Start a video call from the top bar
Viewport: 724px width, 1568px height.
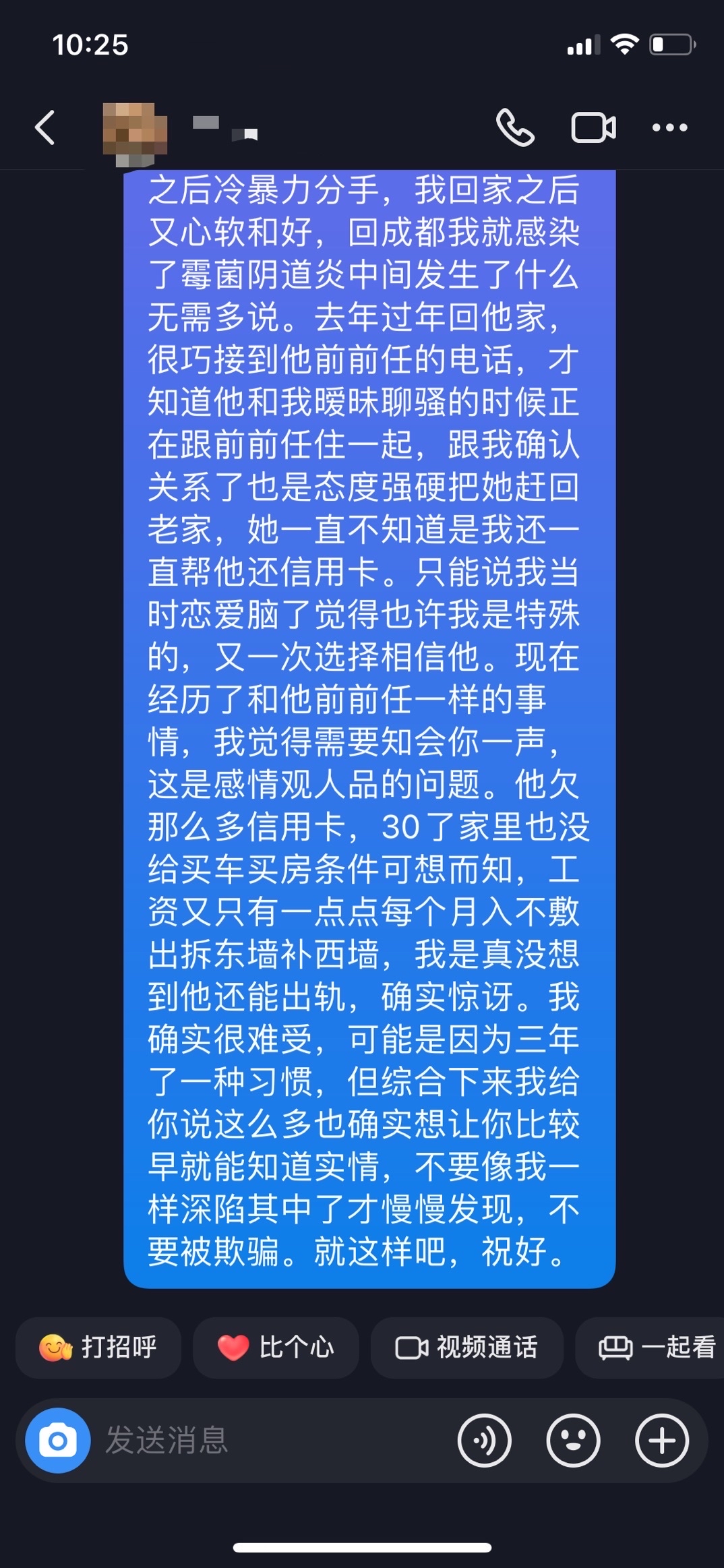pos(593,127)
